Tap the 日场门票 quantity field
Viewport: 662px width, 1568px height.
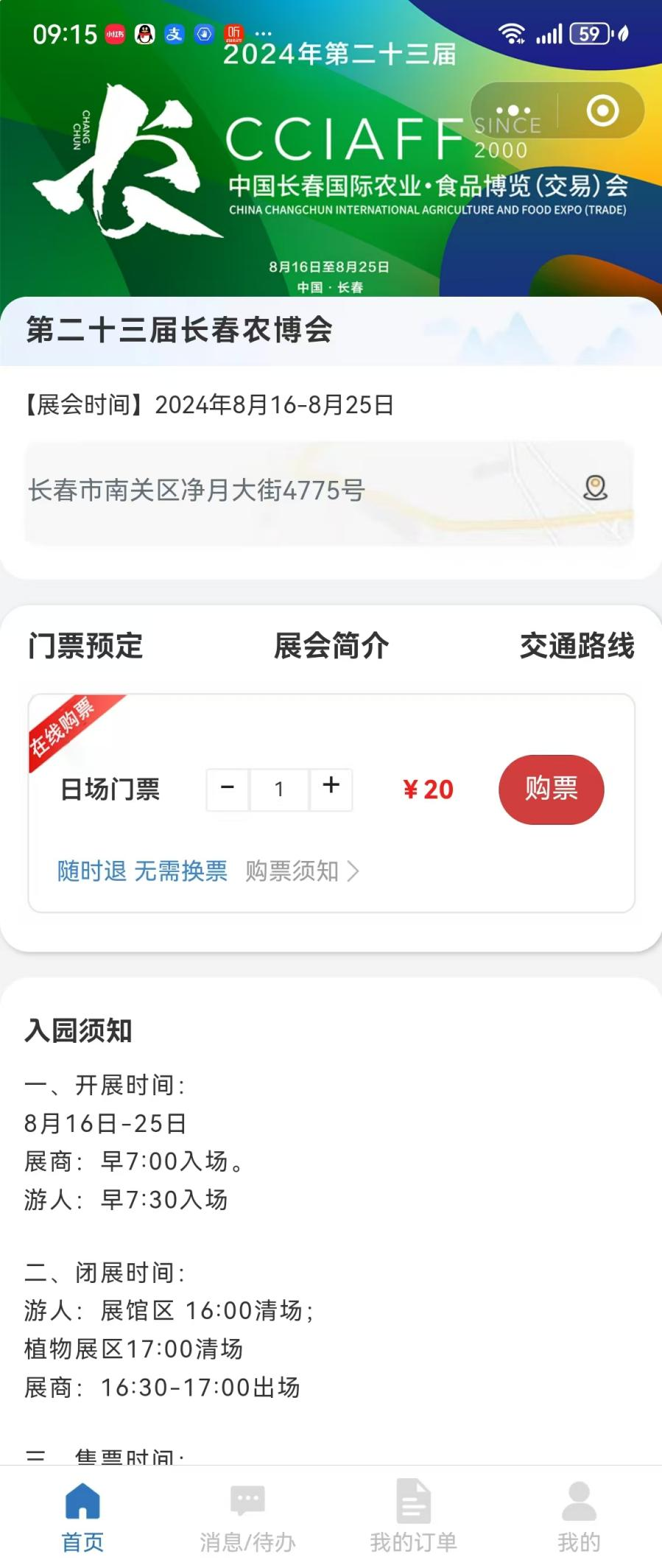279,790
